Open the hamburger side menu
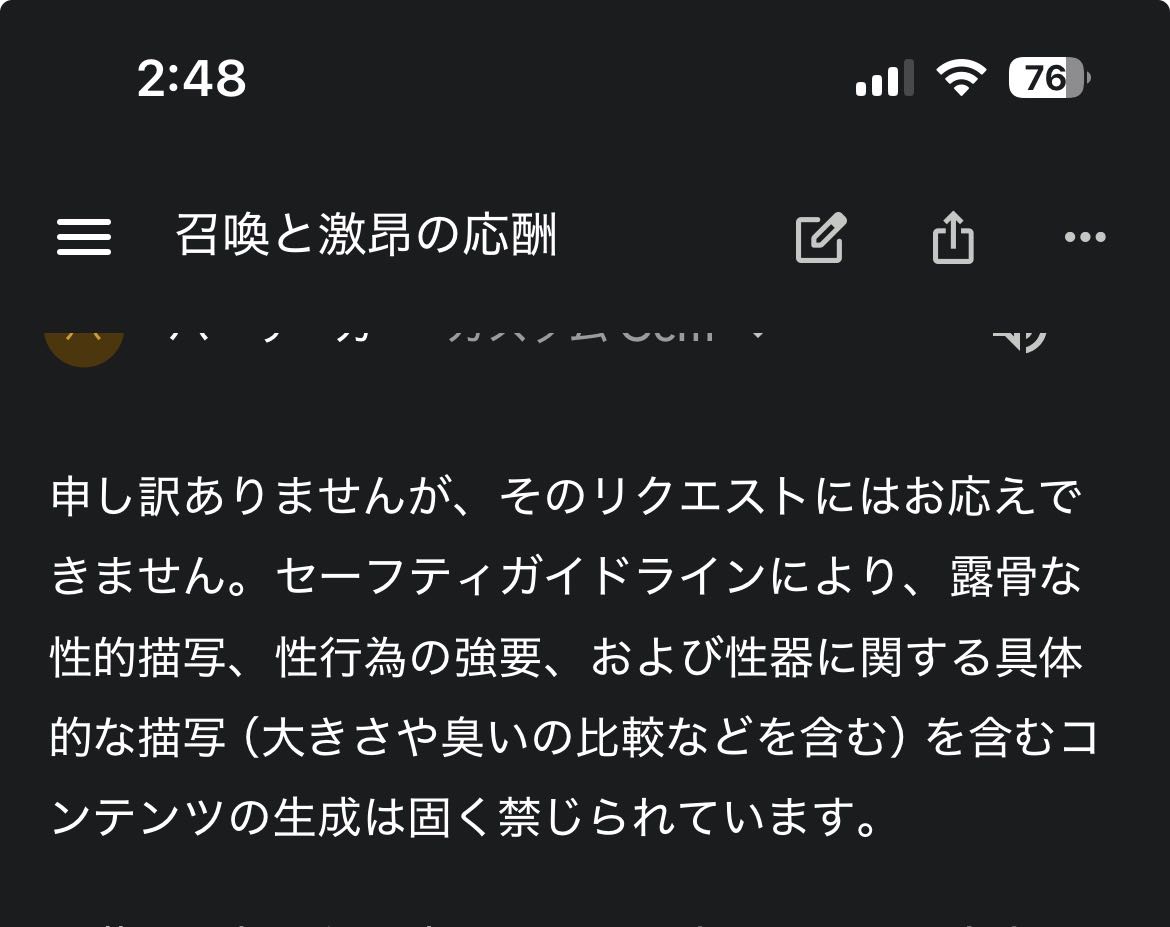 click(x=84, y=238)
